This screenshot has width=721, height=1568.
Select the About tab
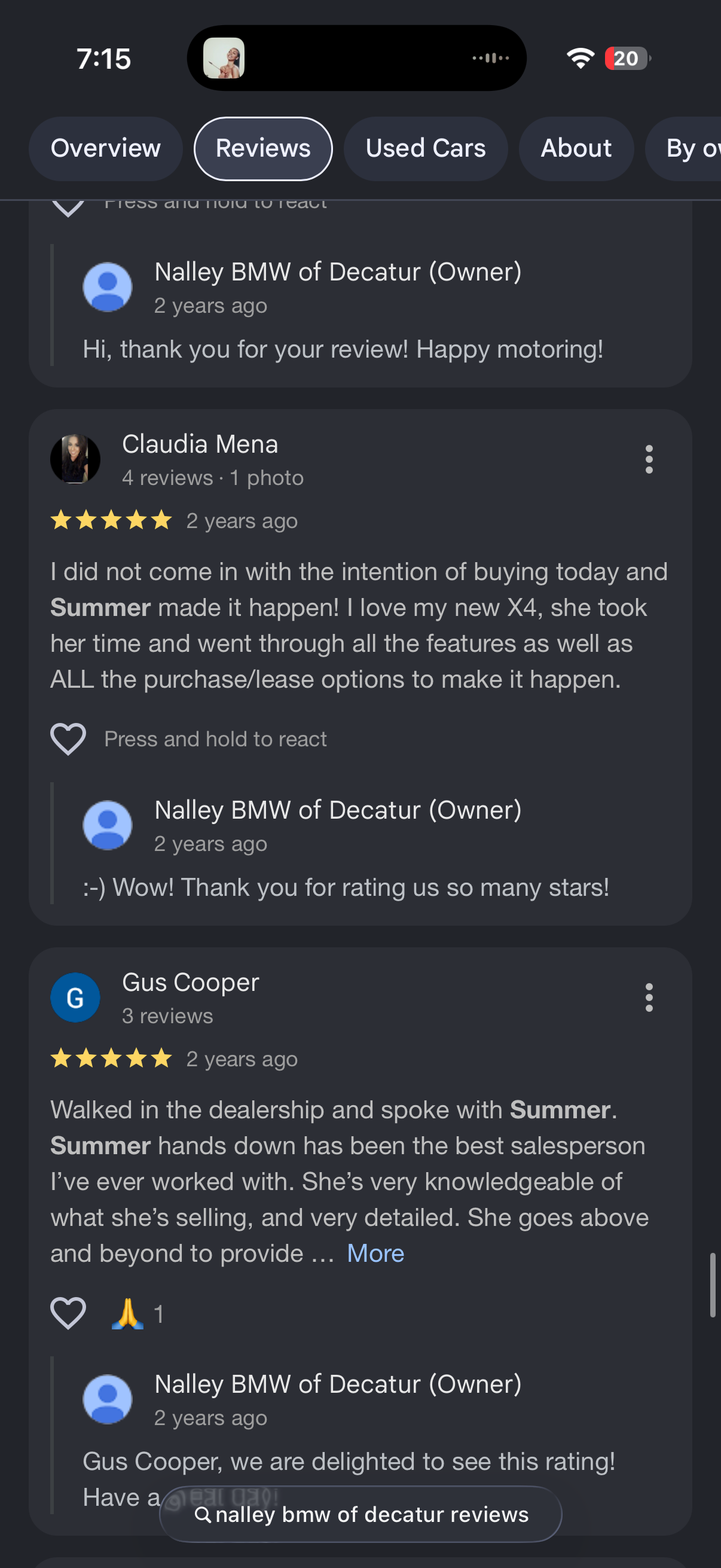coord(576,148)
